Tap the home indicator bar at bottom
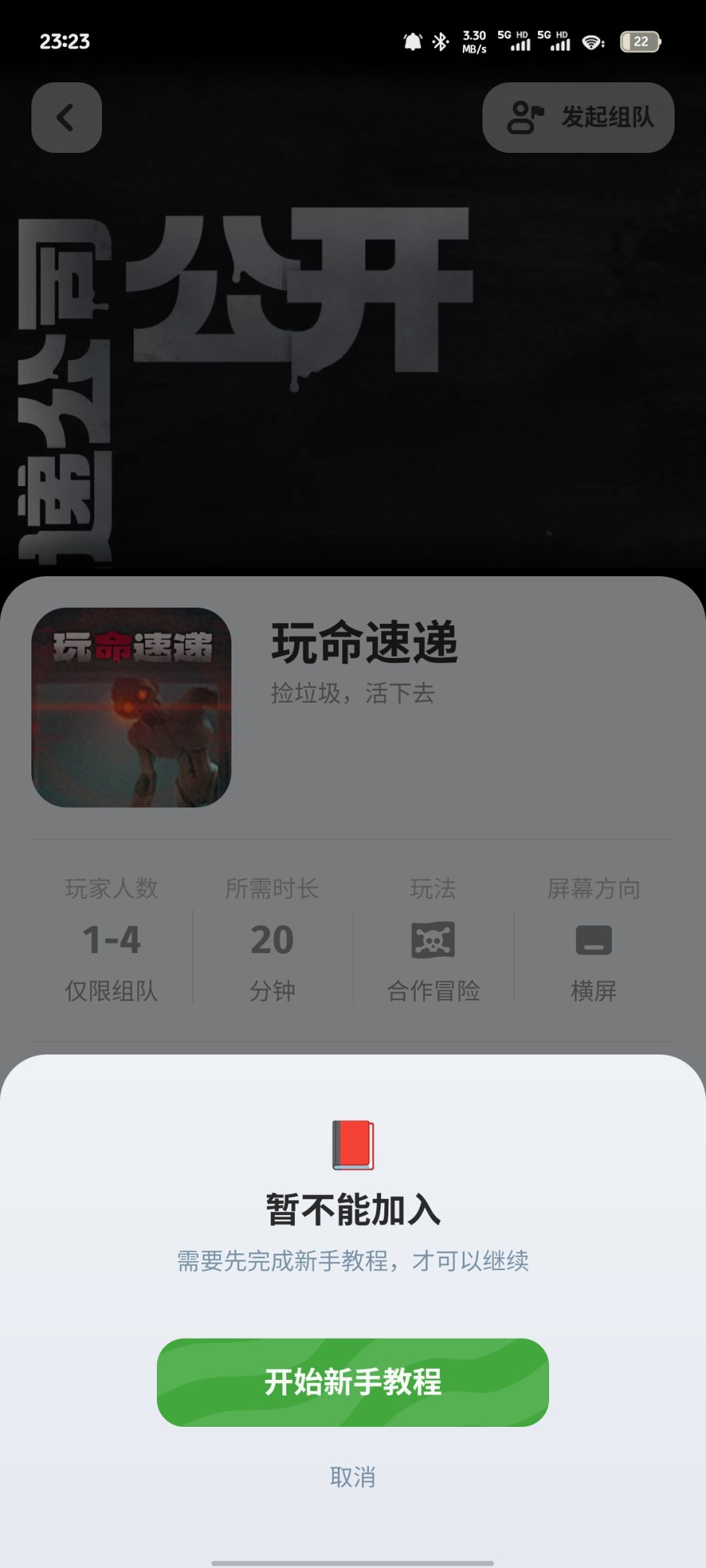The image size is (706, 1568). 353,1558
